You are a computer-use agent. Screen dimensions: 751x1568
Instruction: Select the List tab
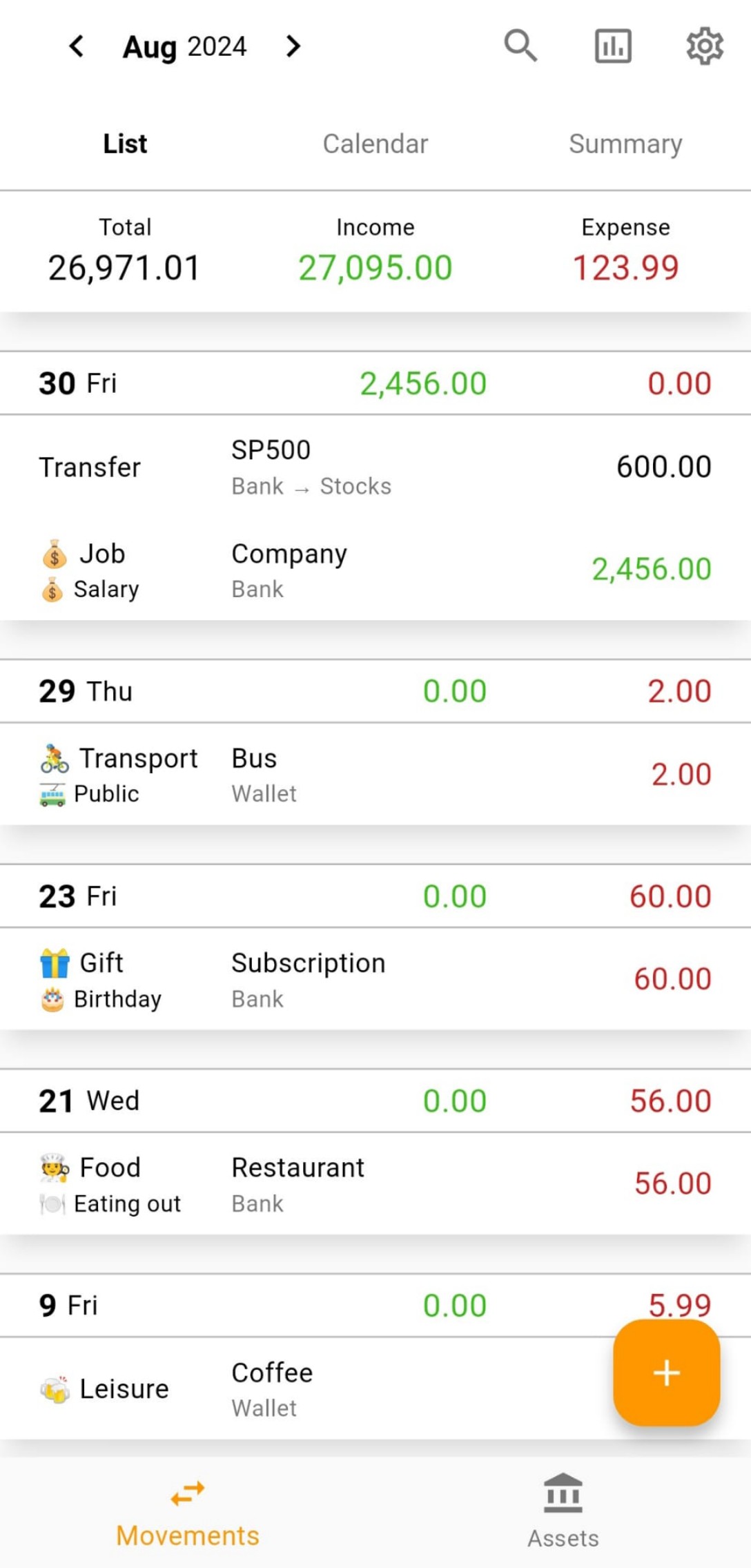[x=125, y=144]
